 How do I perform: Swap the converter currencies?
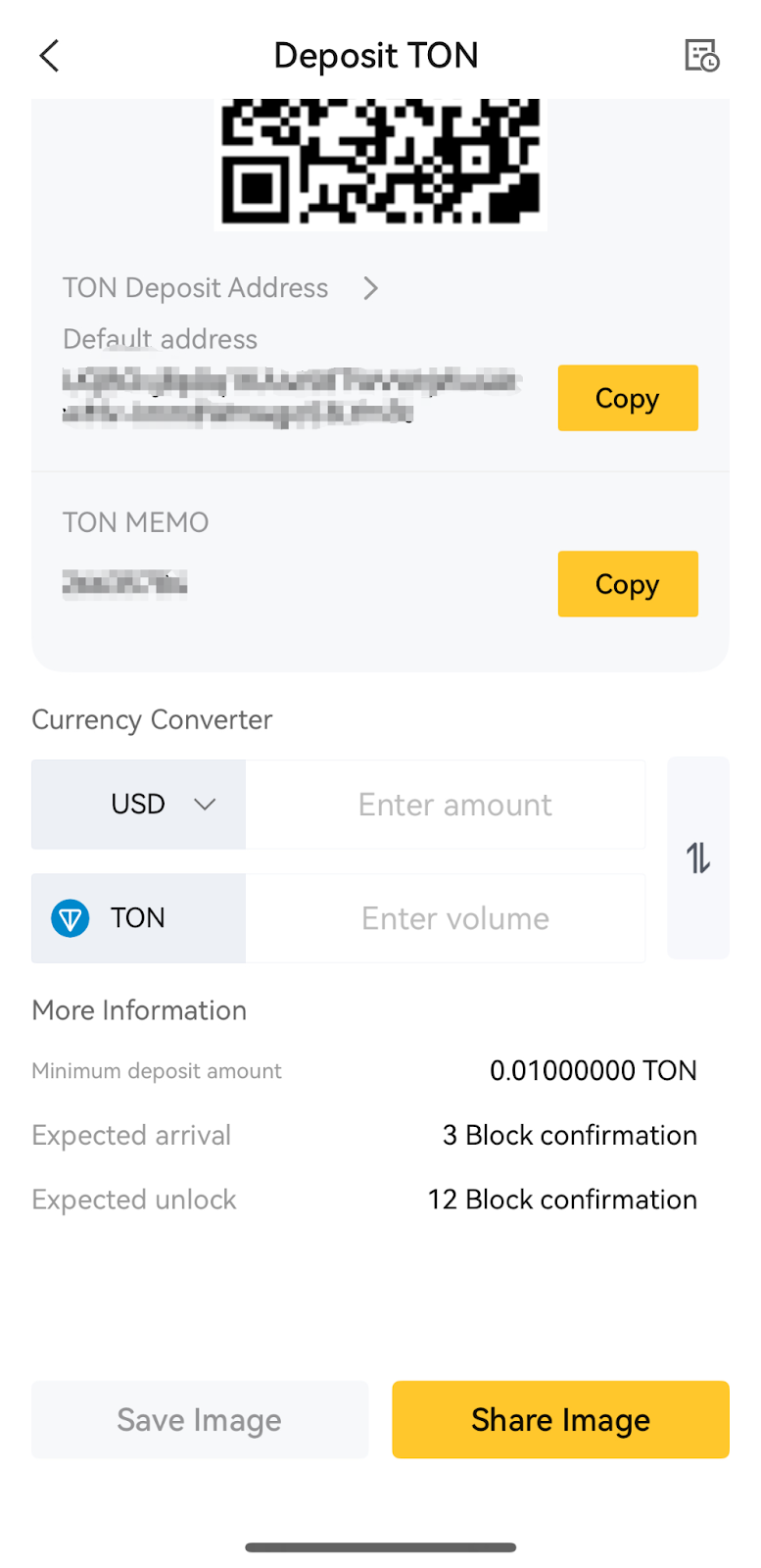pos(698,858)
